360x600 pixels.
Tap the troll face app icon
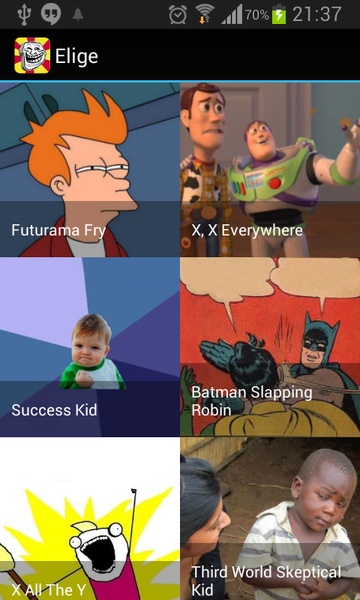click(x=32, y=55)
